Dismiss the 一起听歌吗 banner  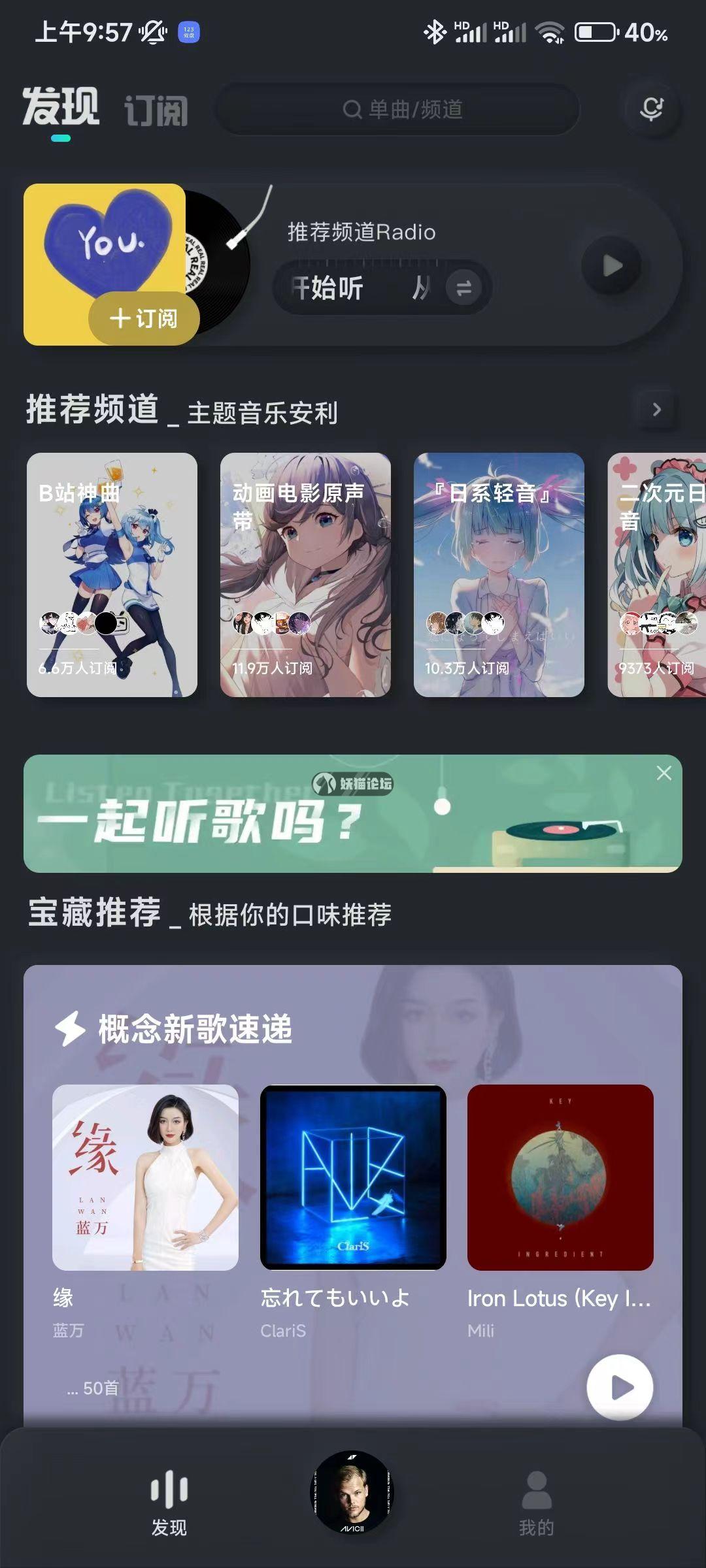[x=664, y=774]
